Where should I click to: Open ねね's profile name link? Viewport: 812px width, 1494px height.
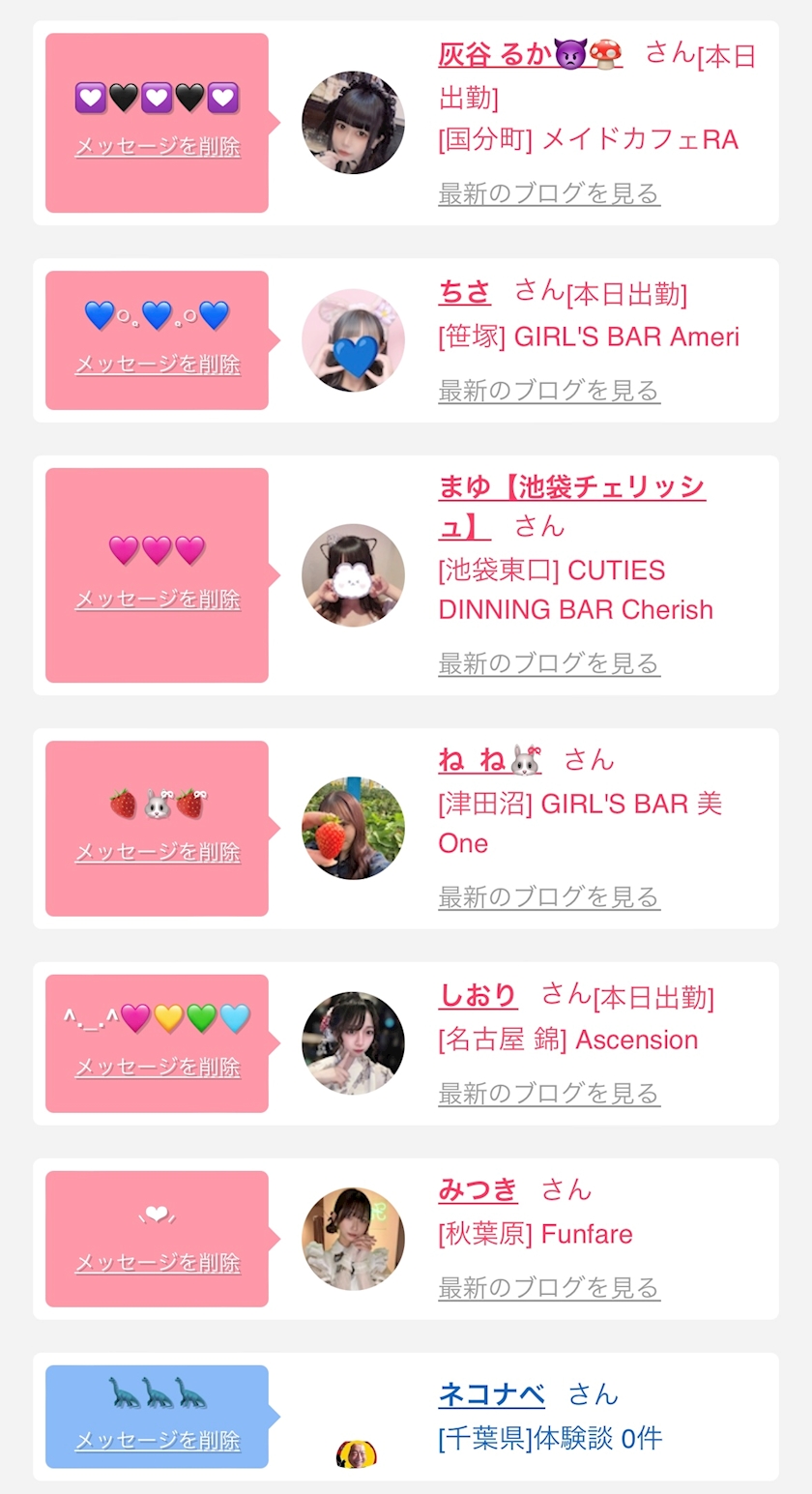489,761
